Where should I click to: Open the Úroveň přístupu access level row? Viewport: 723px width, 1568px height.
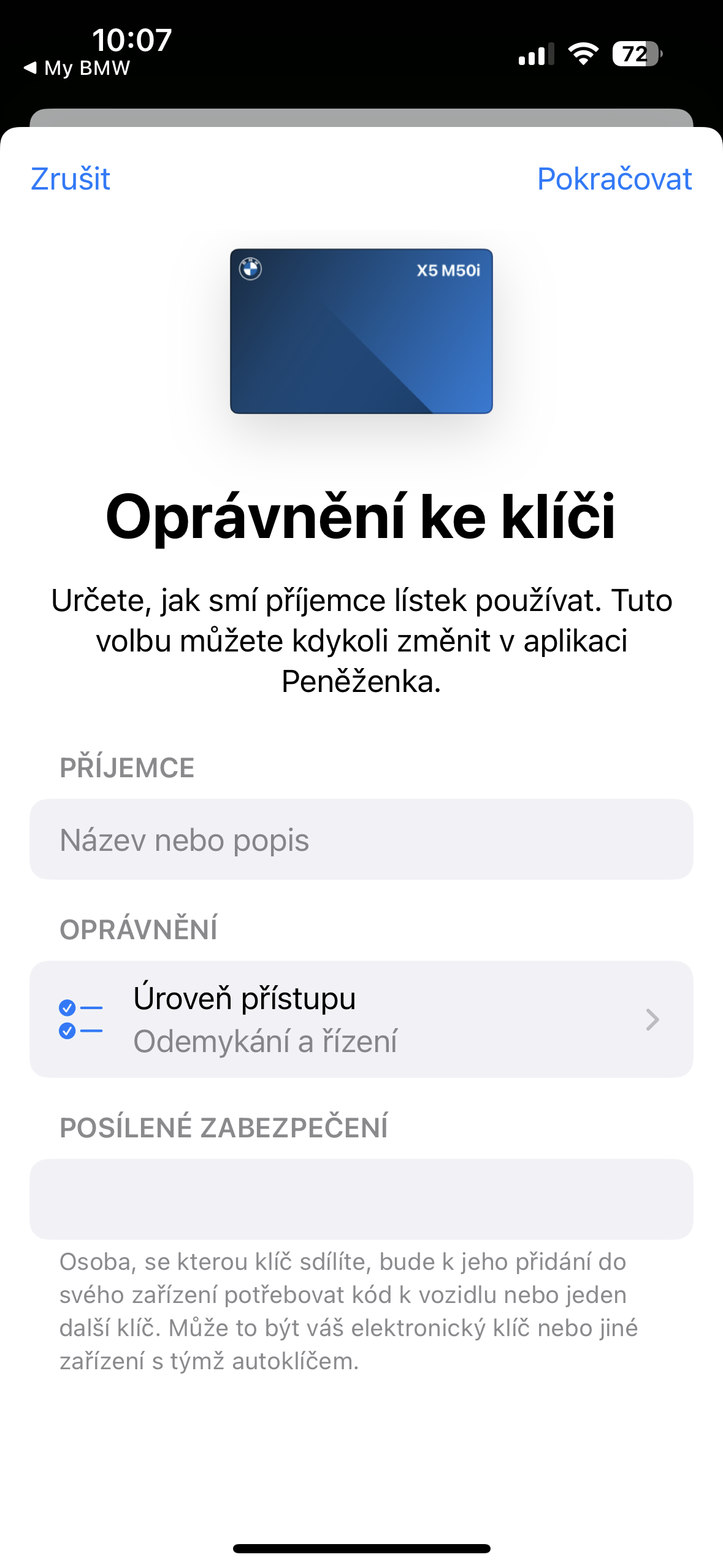pos(361,1019)
